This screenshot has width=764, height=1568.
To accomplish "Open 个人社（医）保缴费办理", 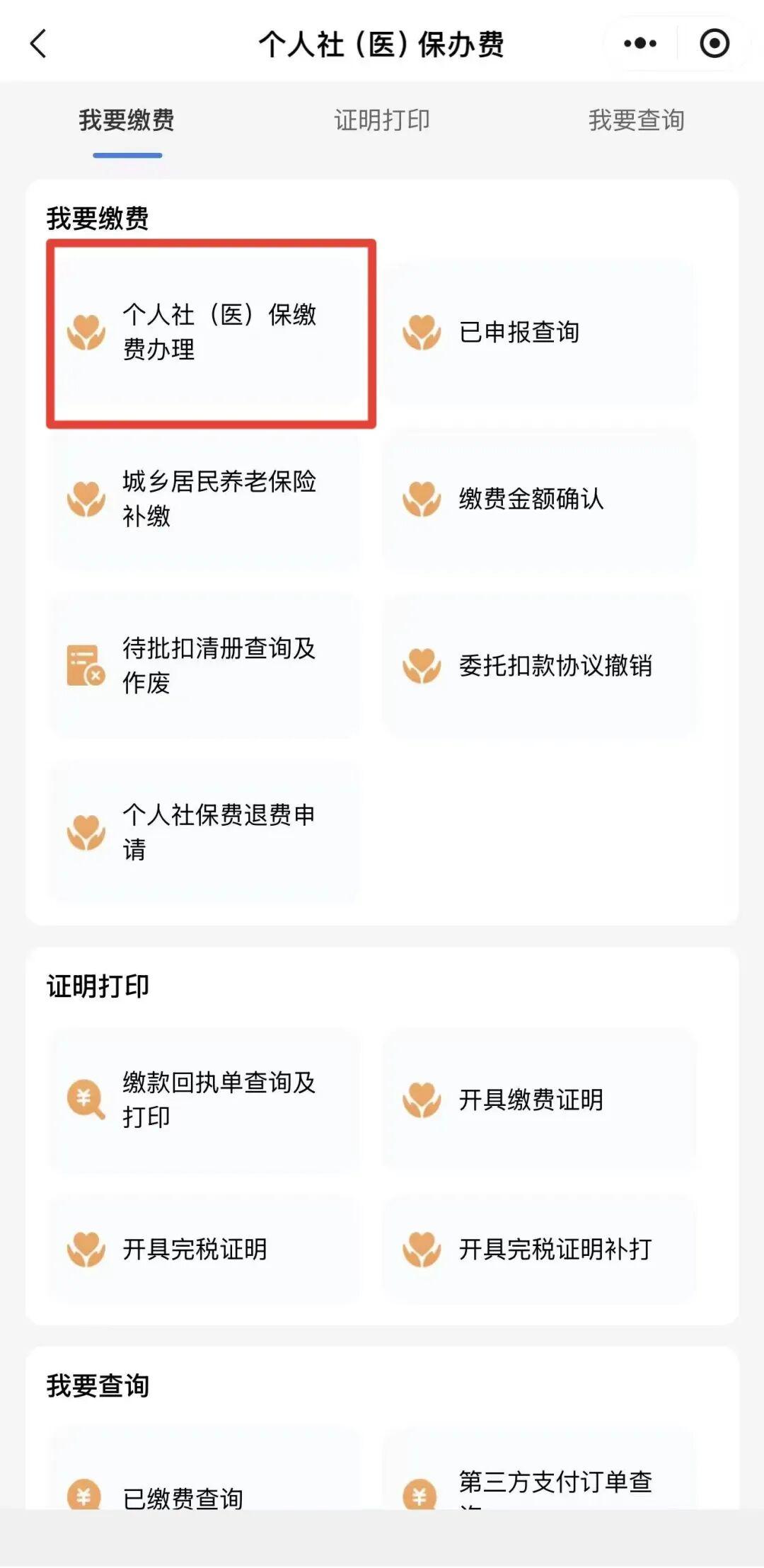I will click(x=204, y=332).
